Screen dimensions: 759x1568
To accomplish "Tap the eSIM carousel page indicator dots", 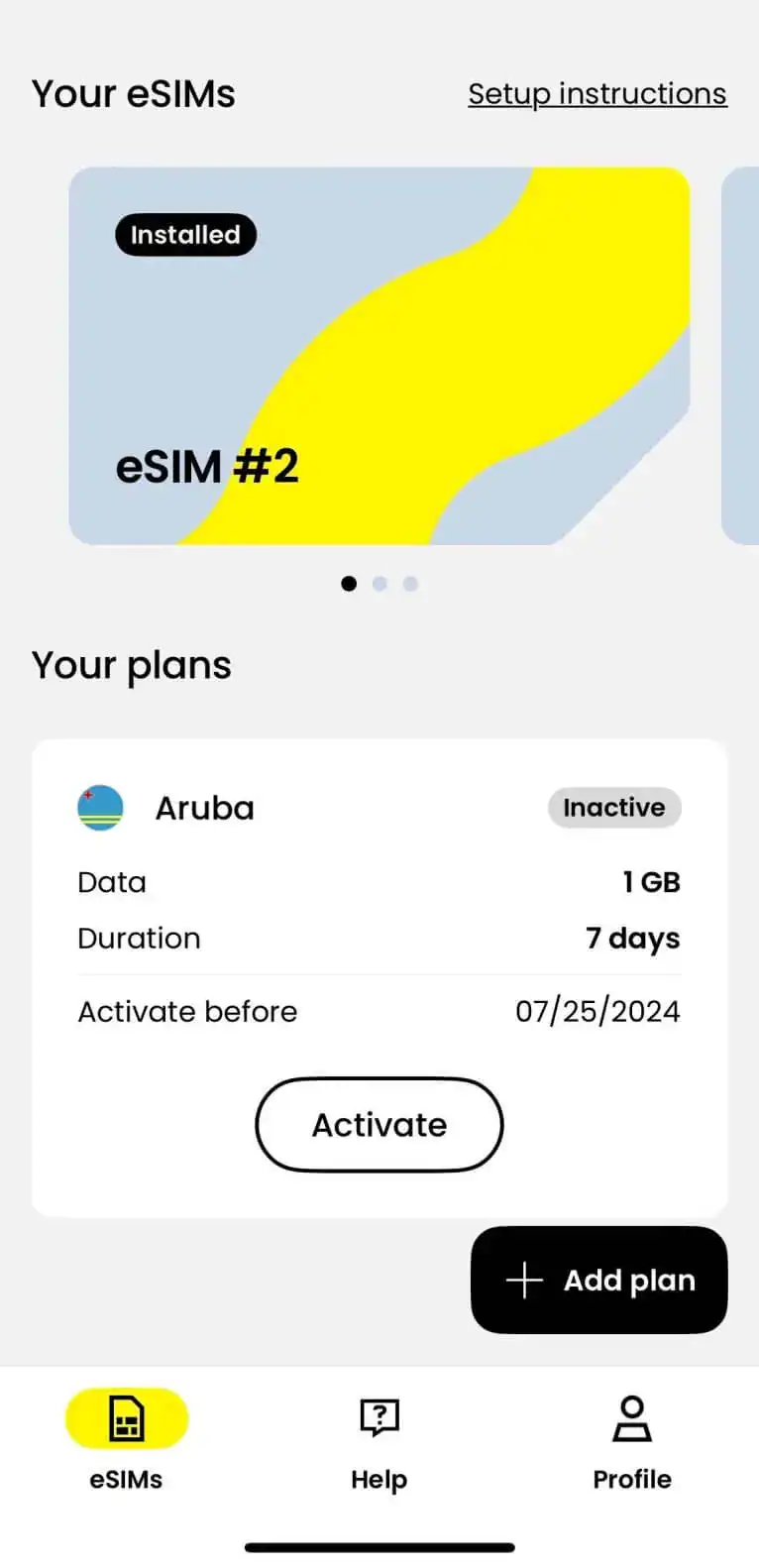I will point(379,584).
